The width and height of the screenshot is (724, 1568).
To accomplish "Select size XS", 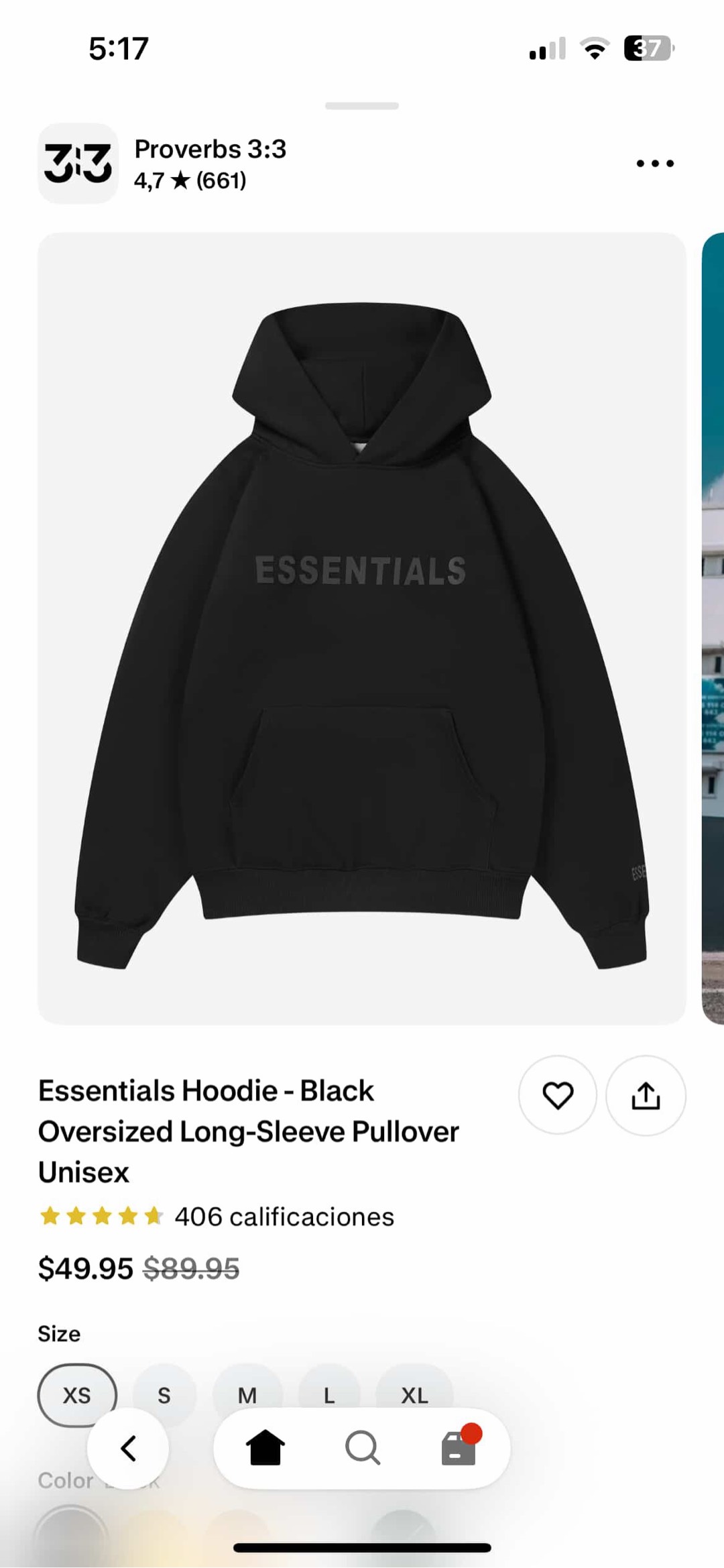I will click(77, 1395).
